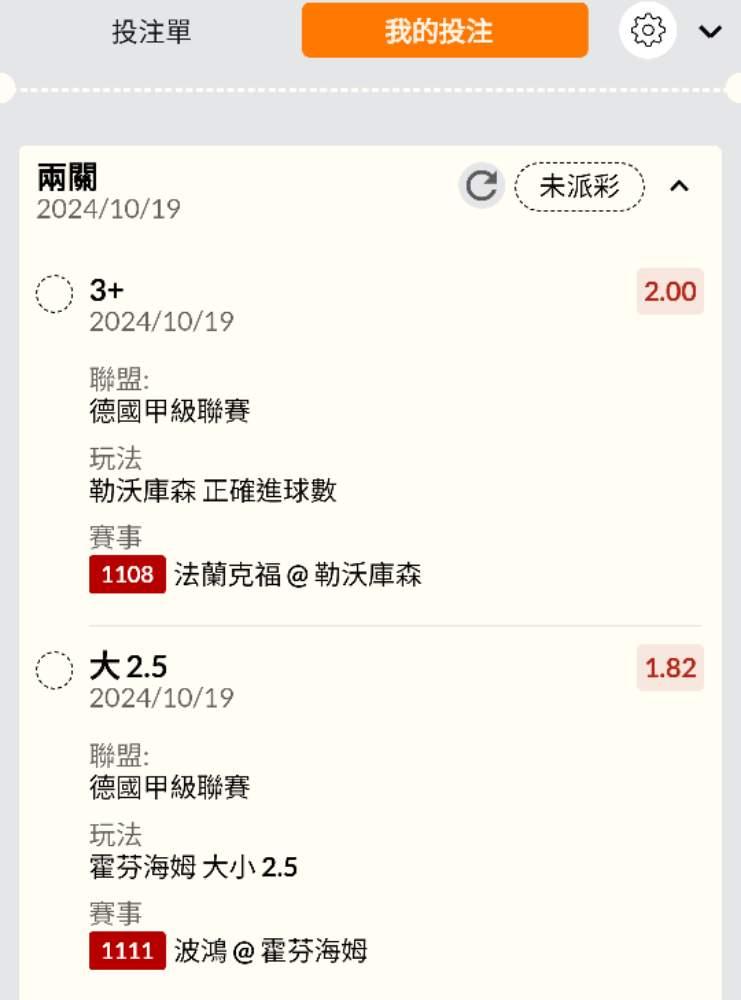Refresh the 兩關 bet status
Viewport: 741px width, 1000px height.
tap(482, 186)
